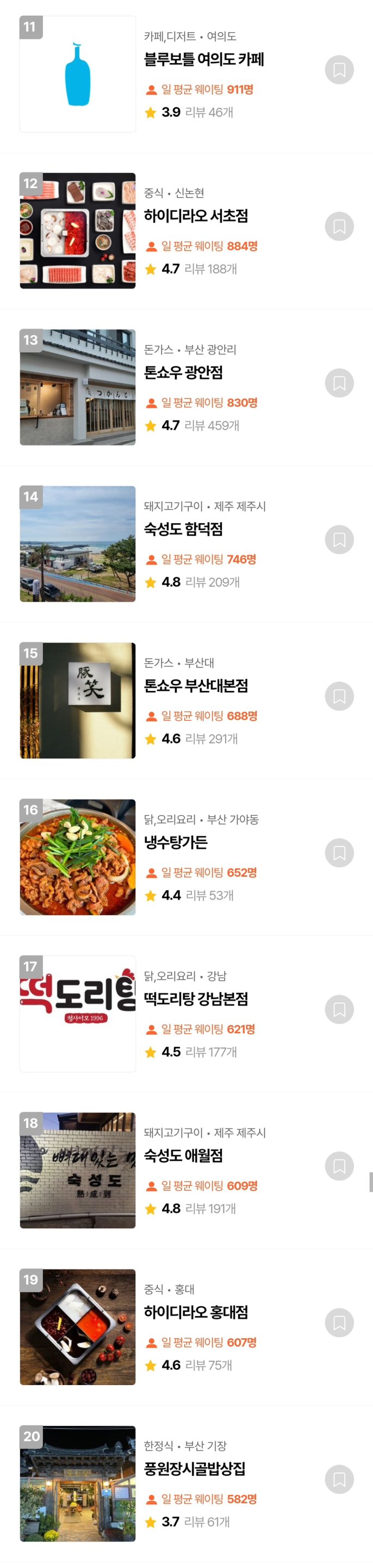
Task: Bookmark 숙성도 함덕점 restaurant
Action: coord(339,540)
